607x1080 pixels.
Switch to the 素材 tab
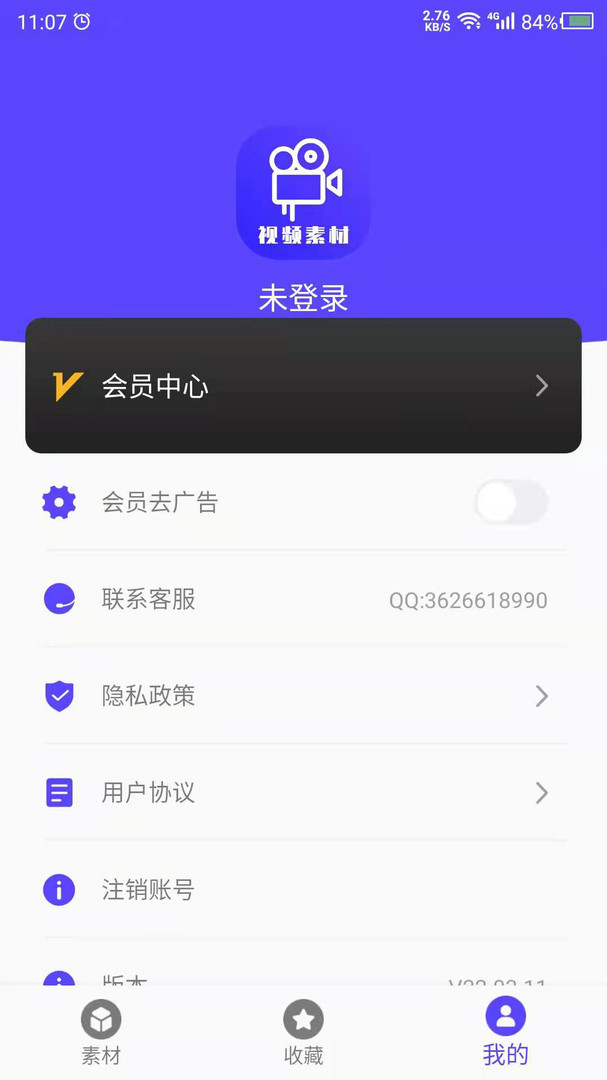pyautogui.click(x=101, y=1032)
